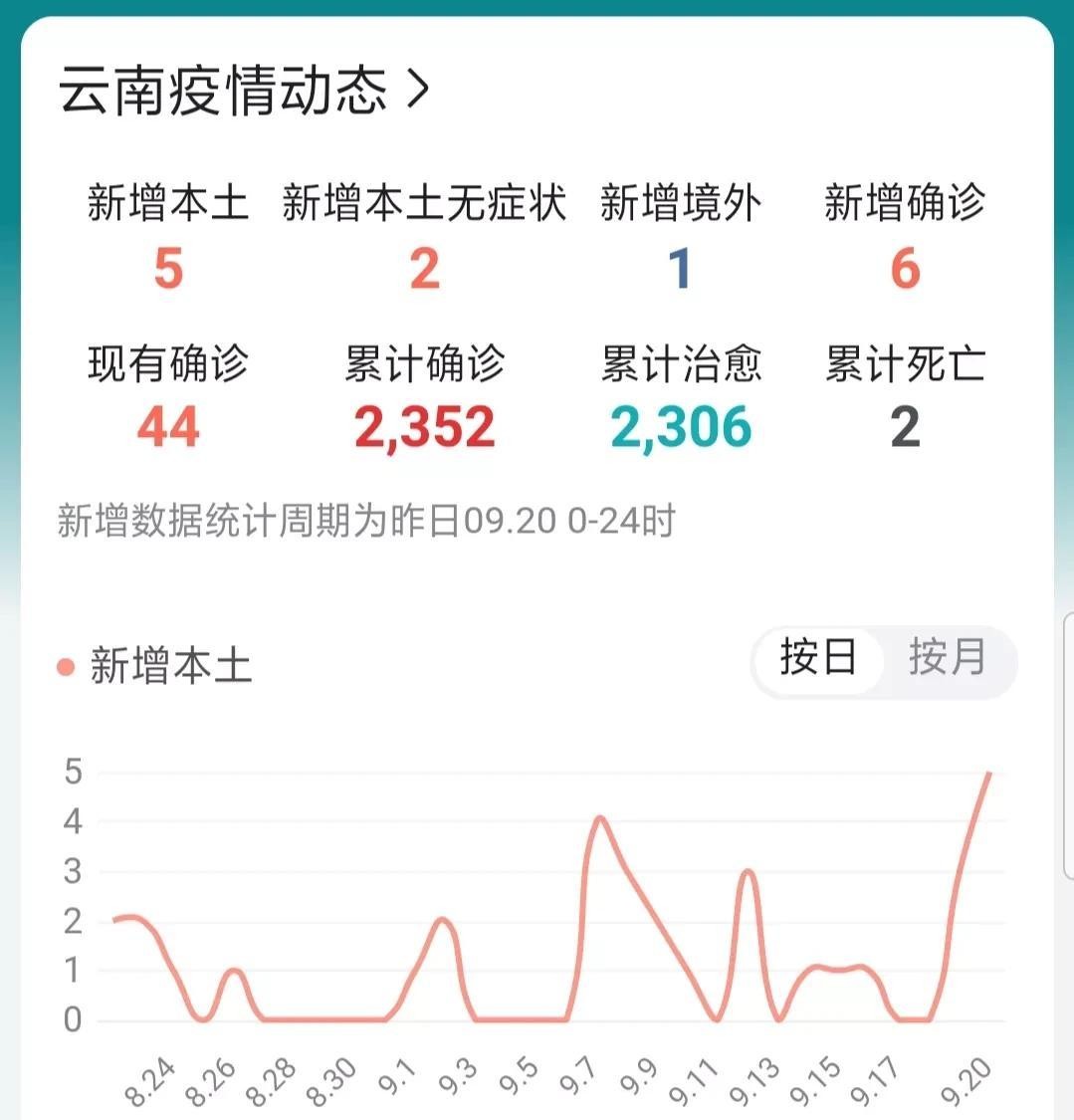Switch chart to 按月 view
The height and width of the screenshot is (1120, 1074).
point(947,658)
